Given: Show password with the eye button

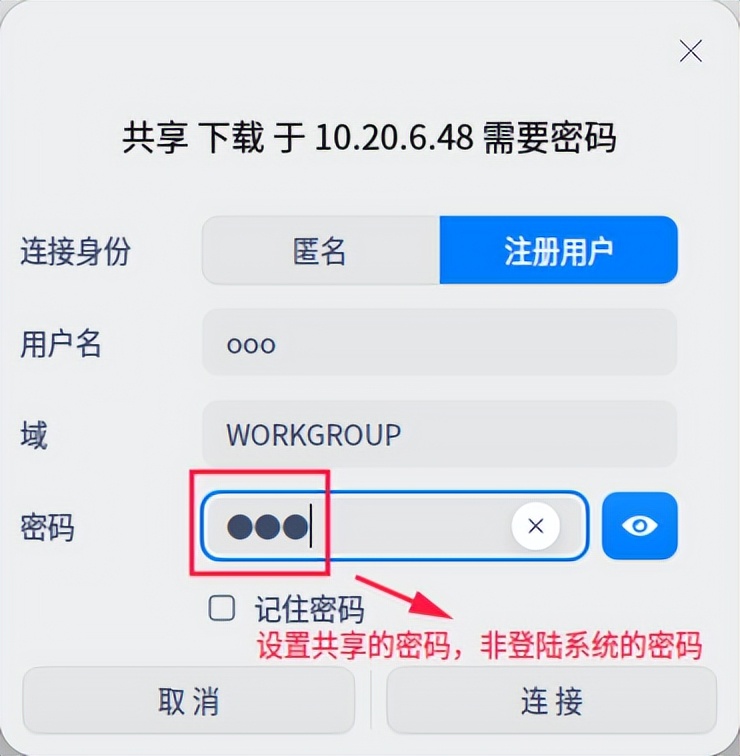Looking at the screenshot, I should coord(640,526).
